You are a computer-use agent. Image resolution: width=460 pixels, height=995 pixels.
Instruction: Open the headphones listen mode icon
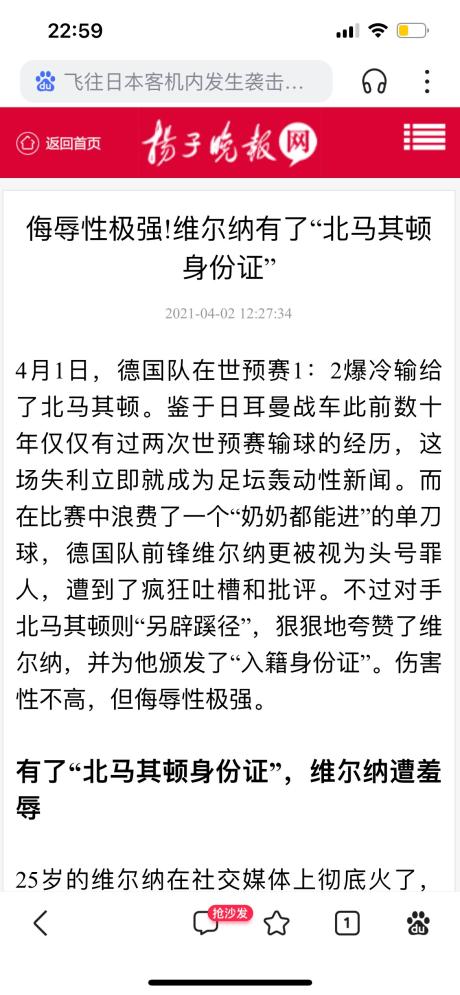coord(374,82)
